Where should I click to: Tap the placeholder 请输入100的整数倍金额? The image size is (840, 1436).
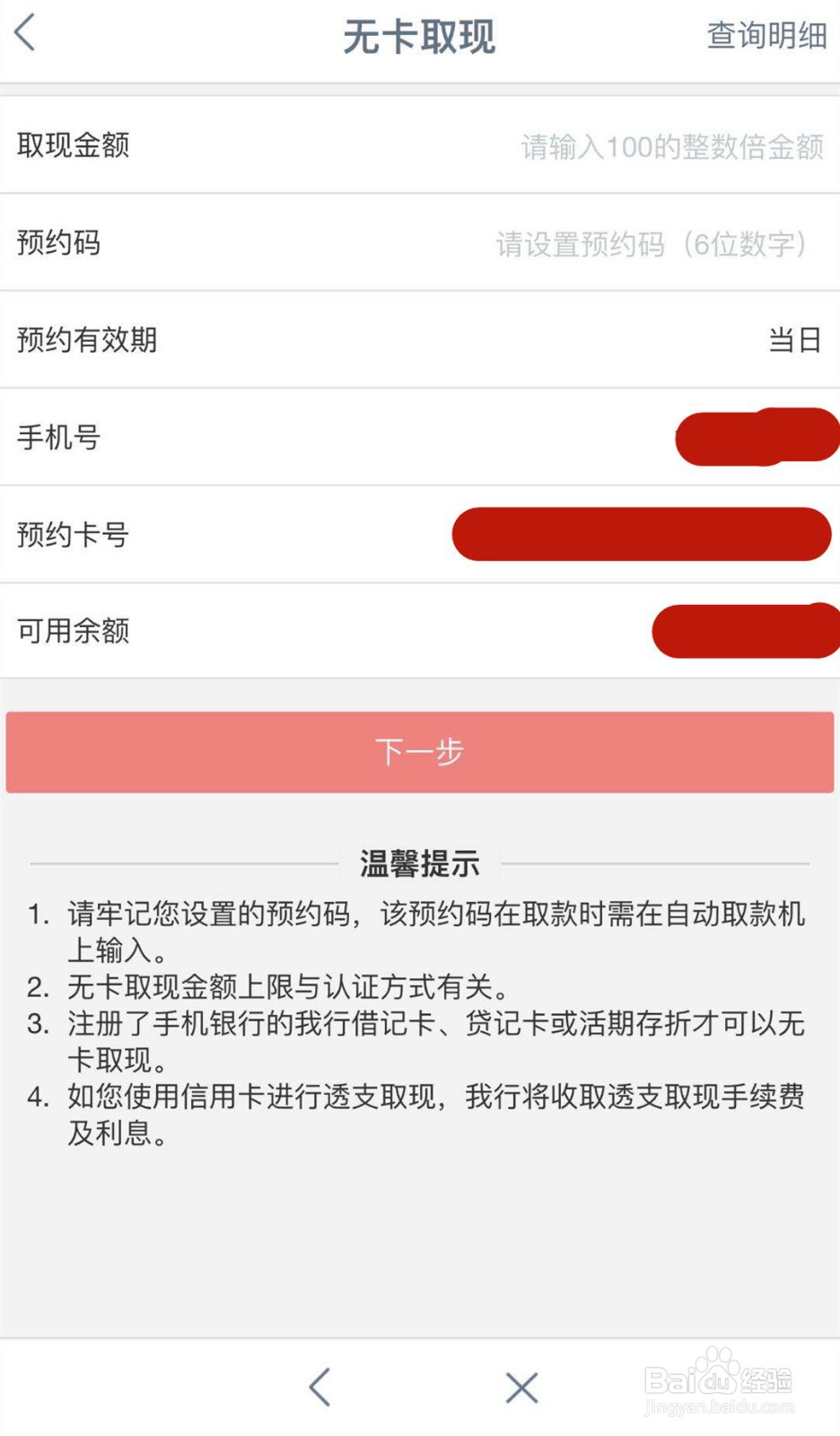tap(670, 147)
